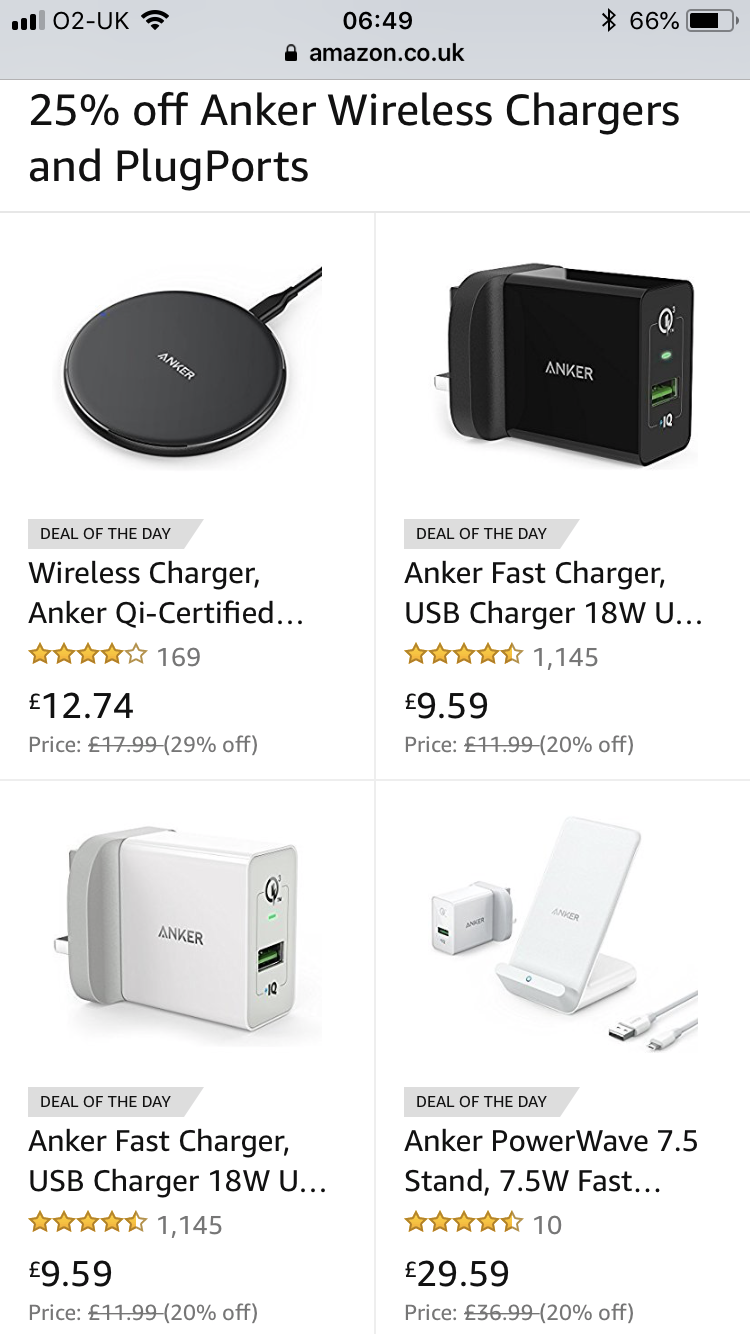Tap the amazon.co.uk address bar

tap(375, 53)
